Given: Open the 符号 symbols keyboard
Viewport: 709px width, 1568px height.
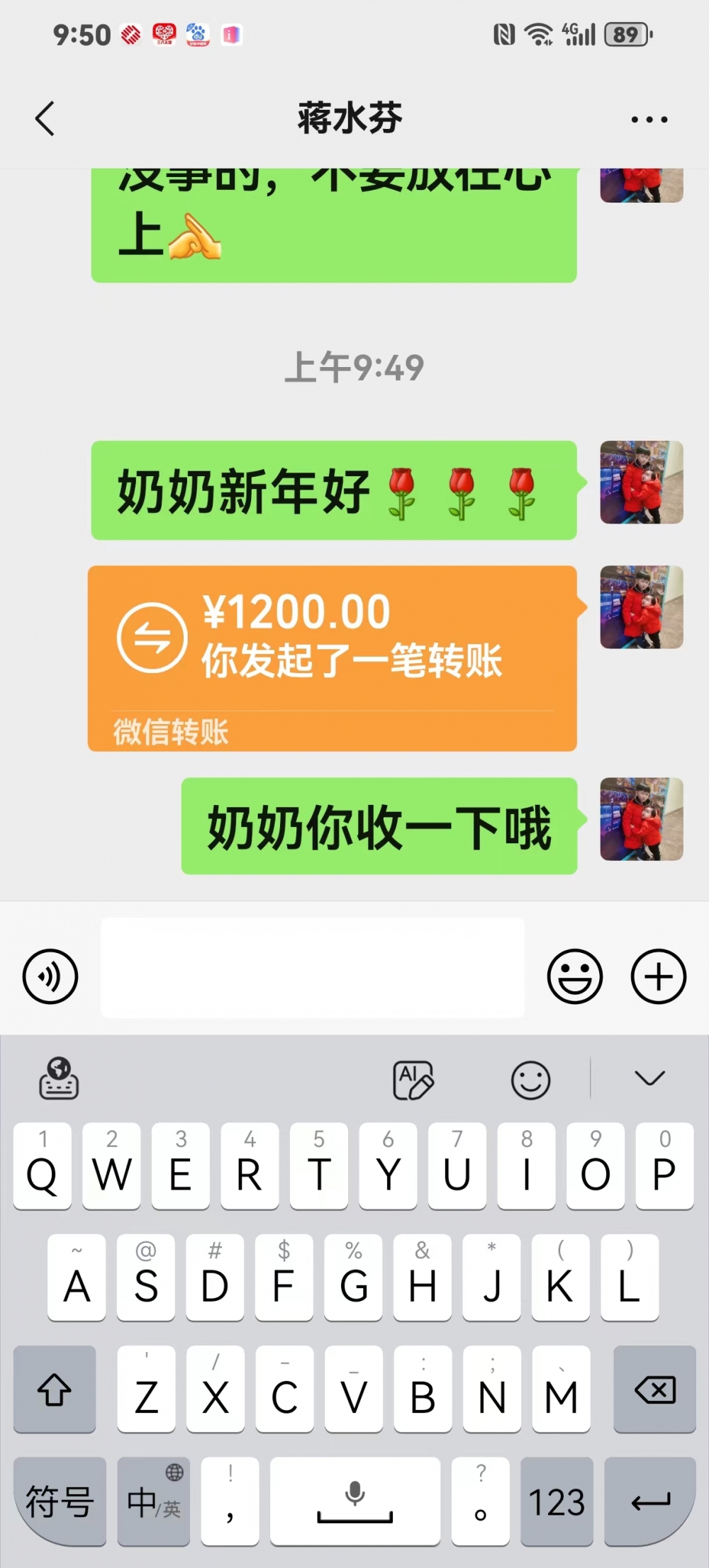Looking at the screenshot, I should [x=60, y=1501].
